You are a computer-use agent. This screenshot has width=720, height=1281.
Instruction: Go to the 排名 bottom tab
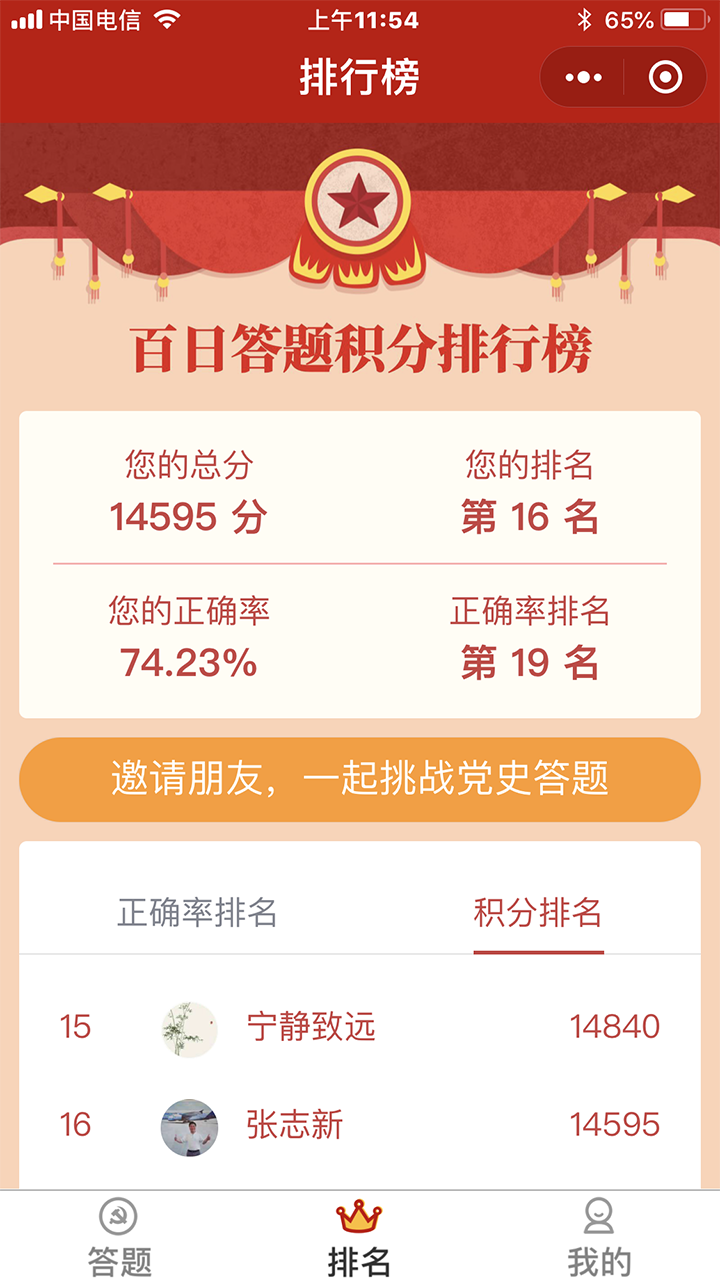(359, 1236)
